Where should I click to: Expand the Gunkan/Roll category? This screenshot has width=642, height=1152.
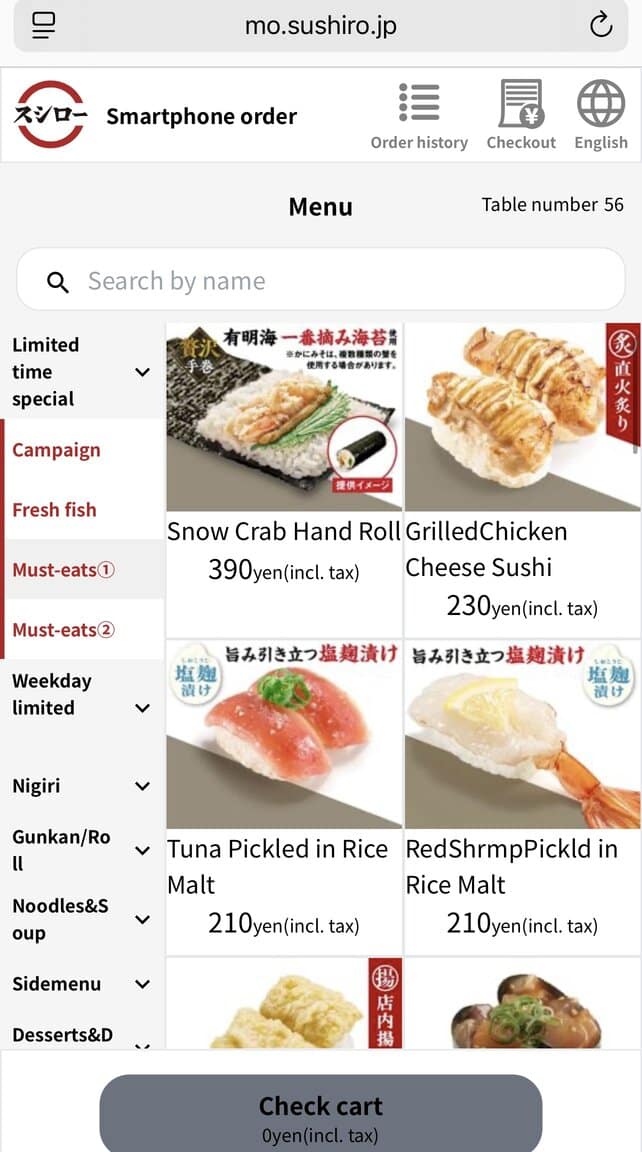click(x=82, y=850)
